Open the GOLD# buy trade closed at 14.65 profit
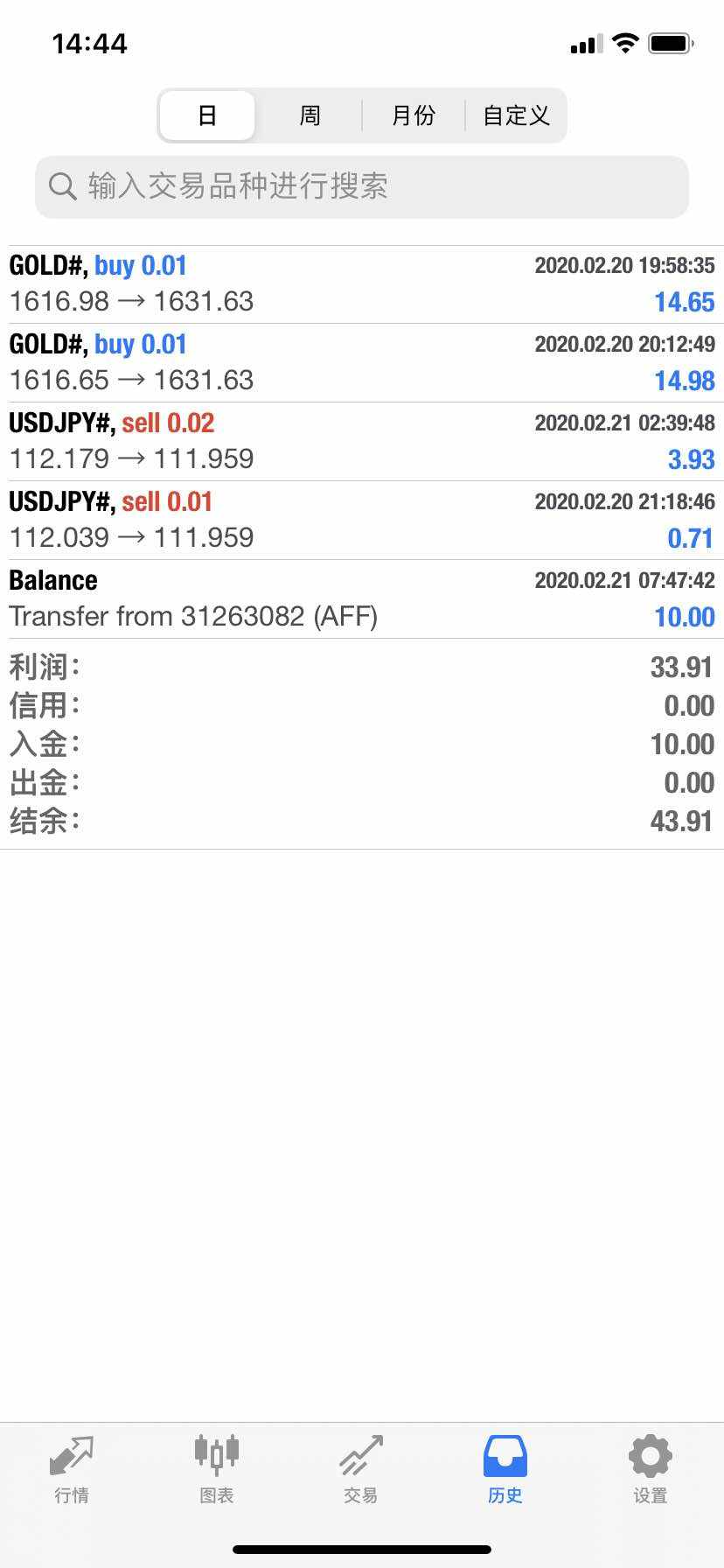724x1568 pixels. (x=362, y=284)
